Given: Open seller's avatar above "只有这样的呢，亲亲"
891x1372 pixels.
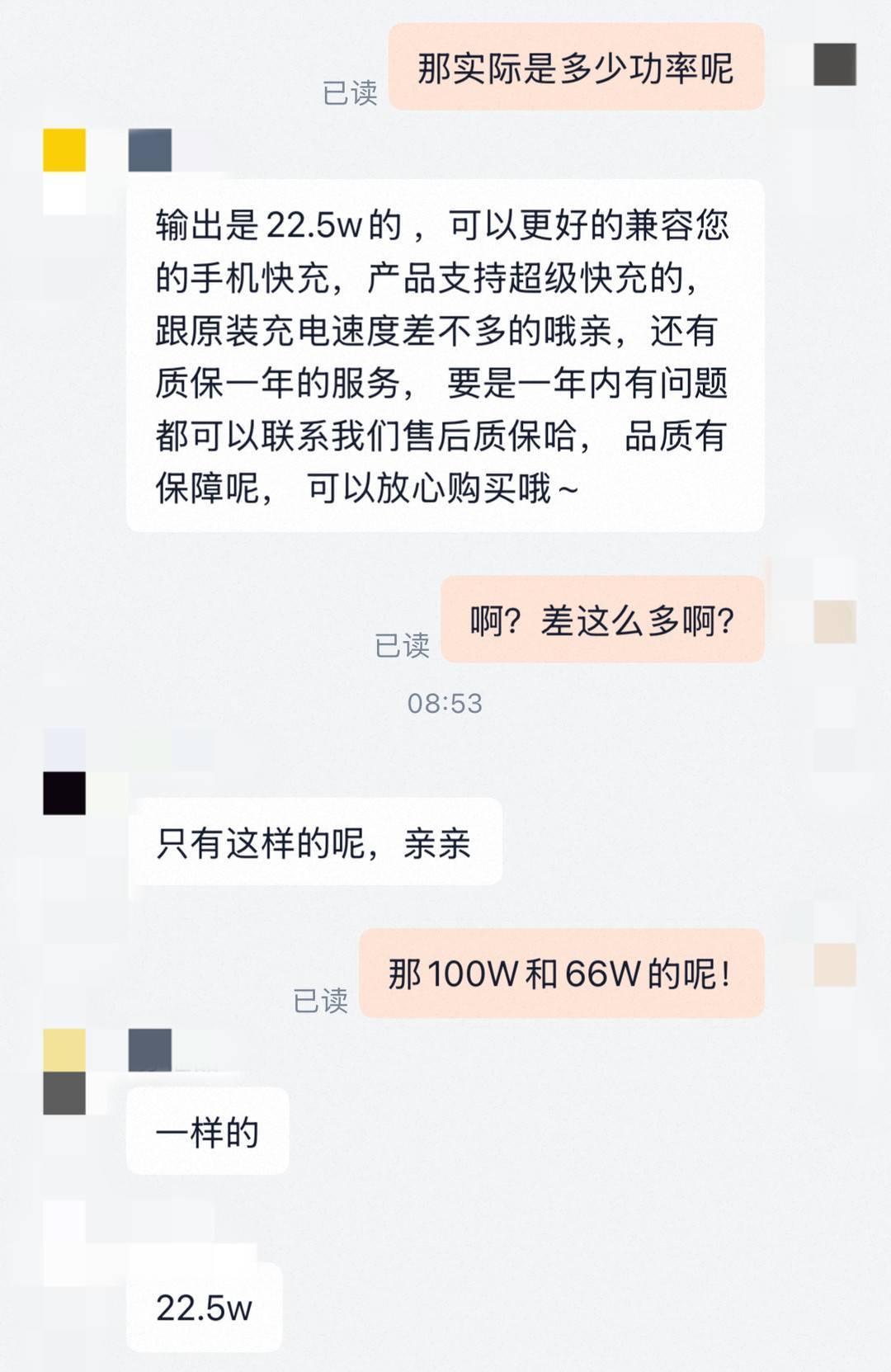Looking at the screenshot, I should (x=64, y=793).
